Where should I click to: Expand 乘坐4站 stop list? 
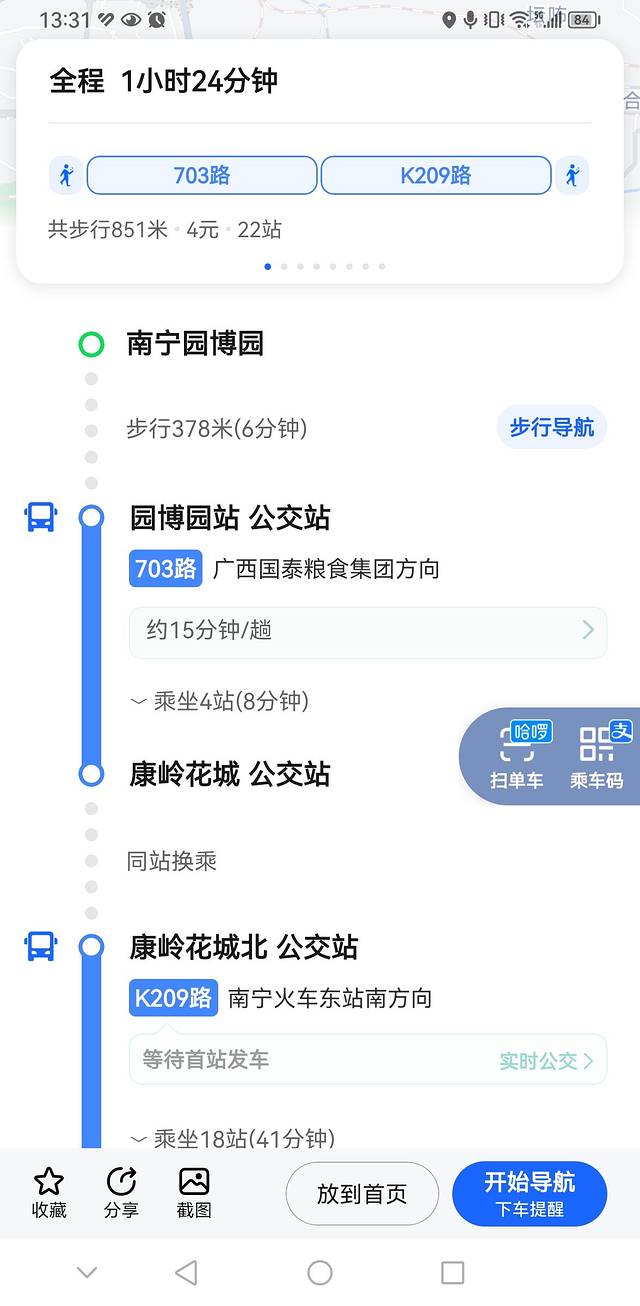tap(220, 701)
